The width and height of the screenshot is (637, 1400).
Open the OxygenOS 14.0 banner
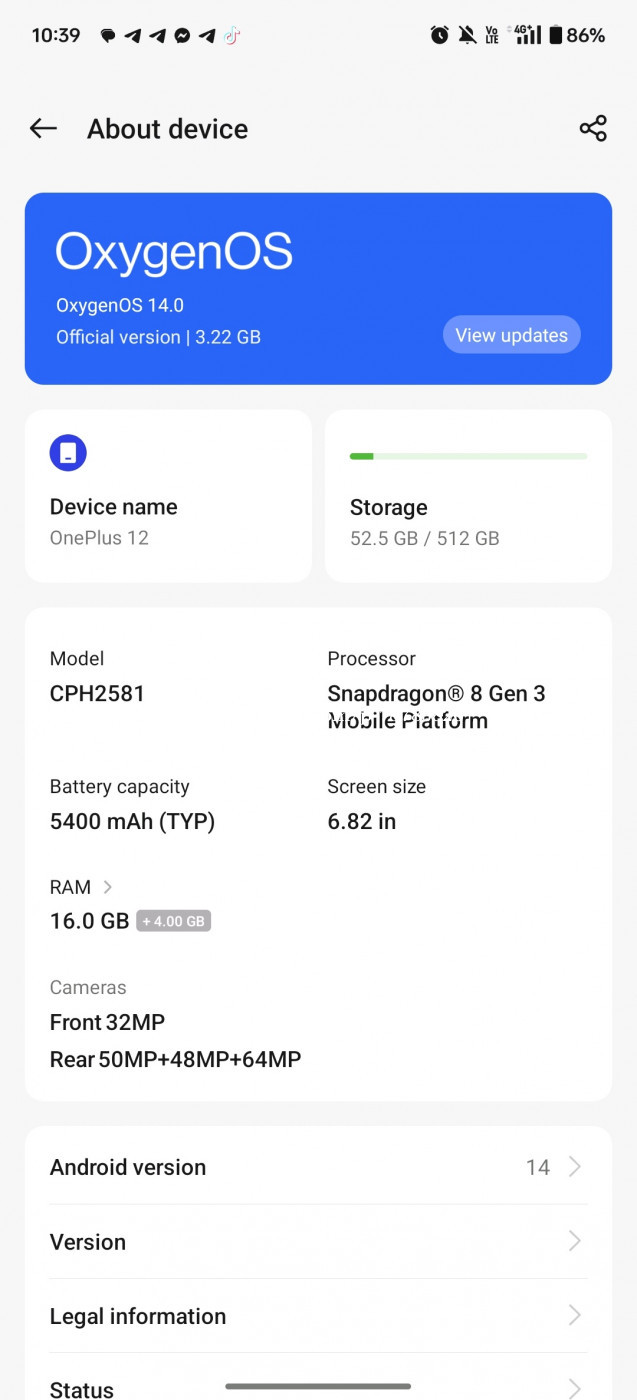pyautogui.click(x=318, y=288)
